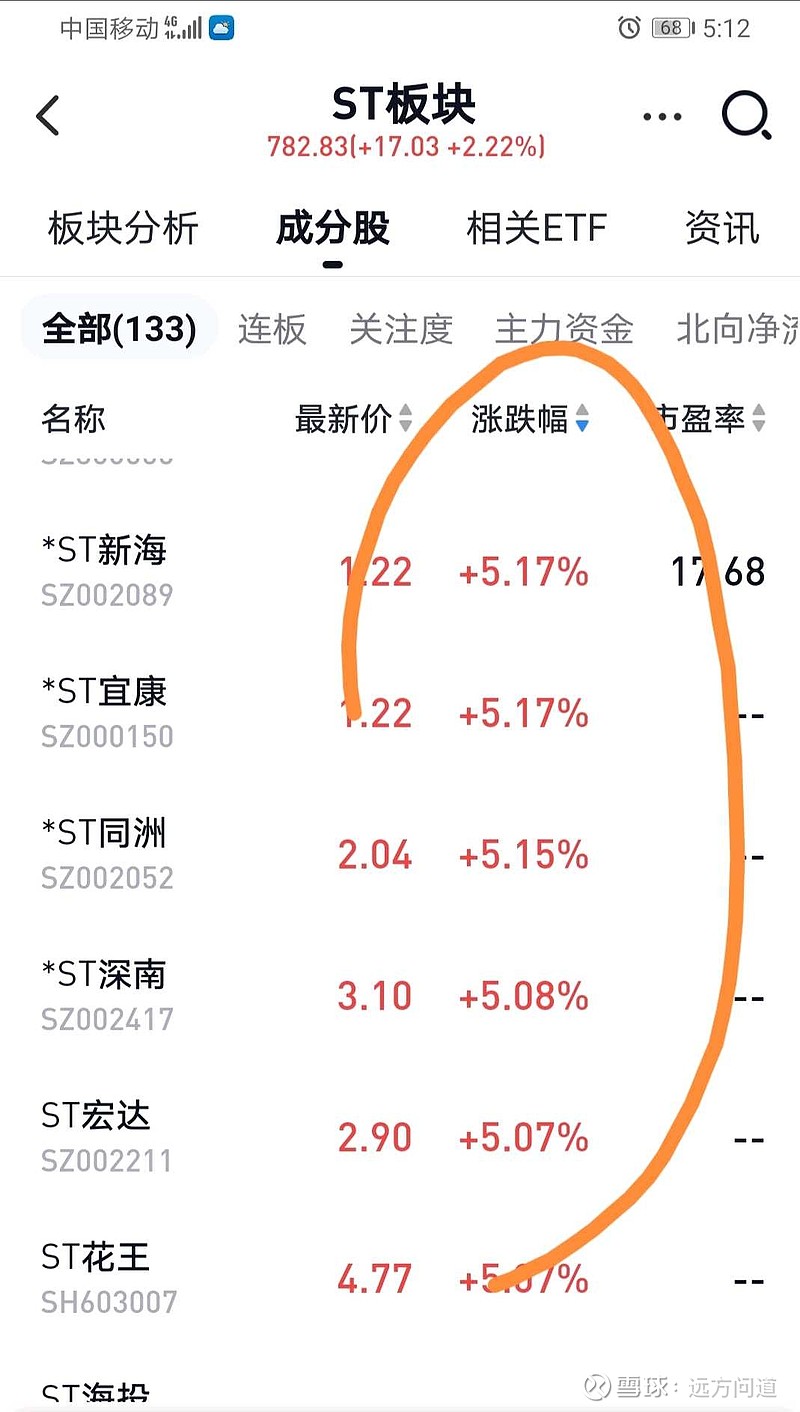Viewport: 800px width, 1412px height.
Task: Filter the list by 连板
Action: pos(272,329)
